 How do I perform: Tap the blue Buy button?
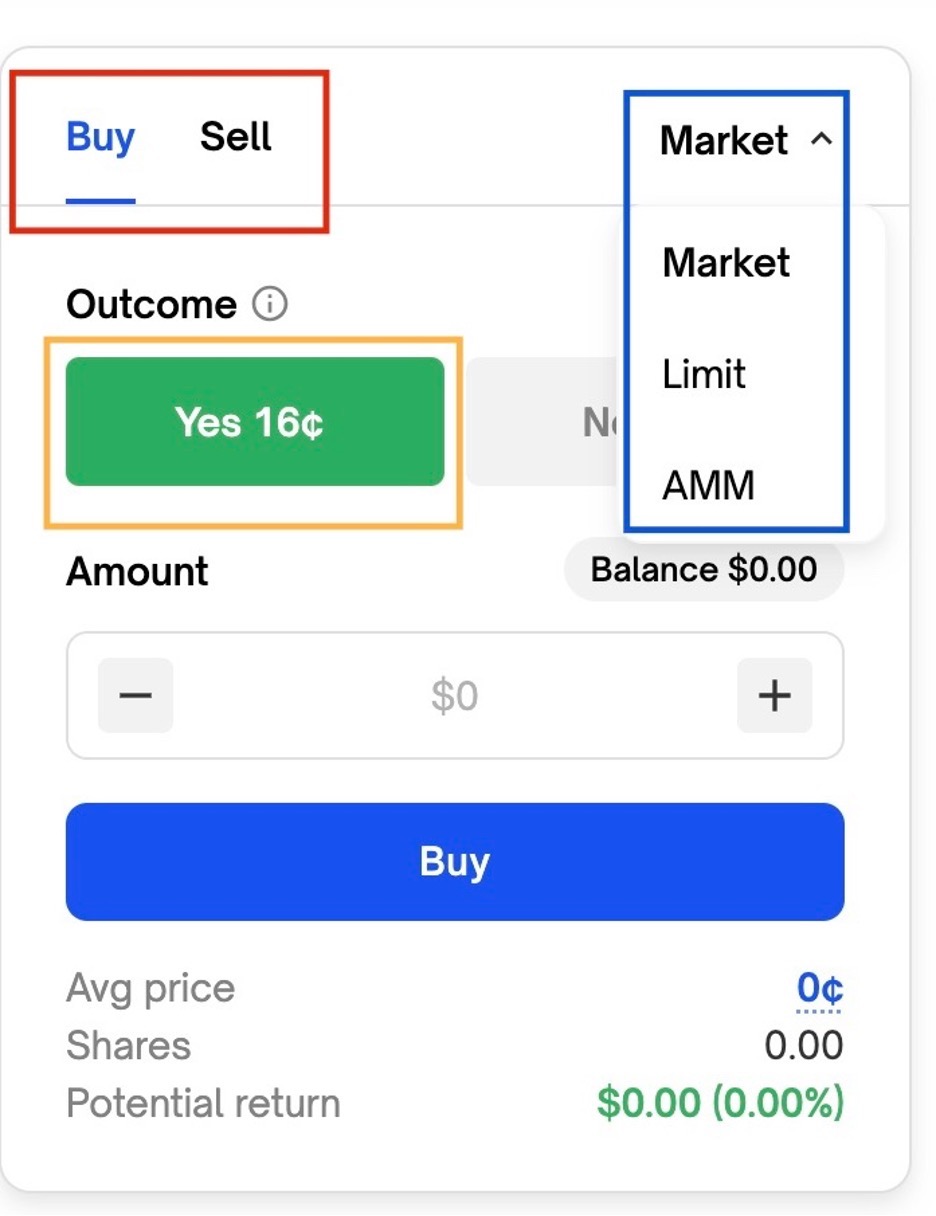click(x=455, y=861)
